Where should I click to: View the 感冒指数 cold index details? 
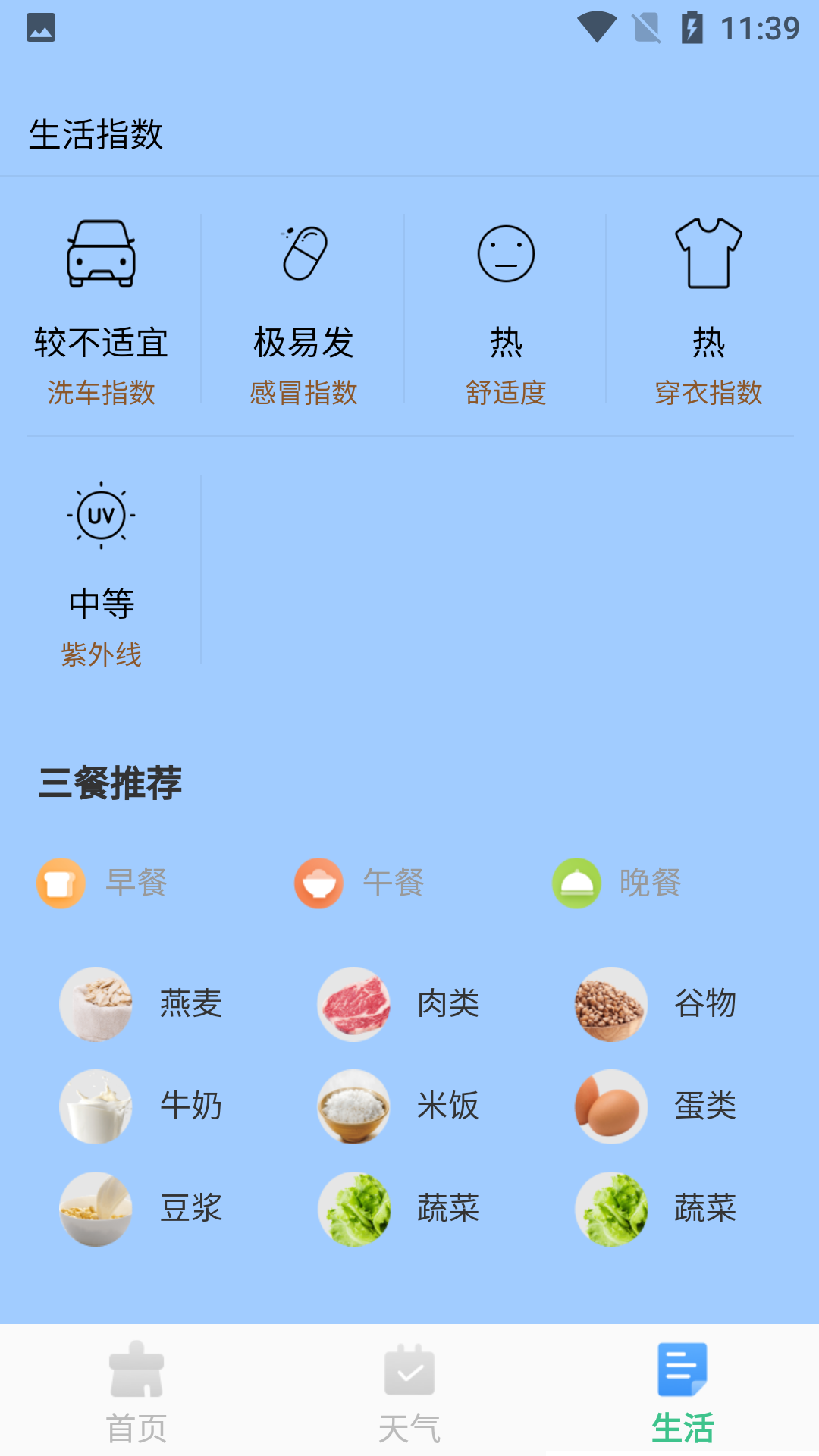coord(303,311)
